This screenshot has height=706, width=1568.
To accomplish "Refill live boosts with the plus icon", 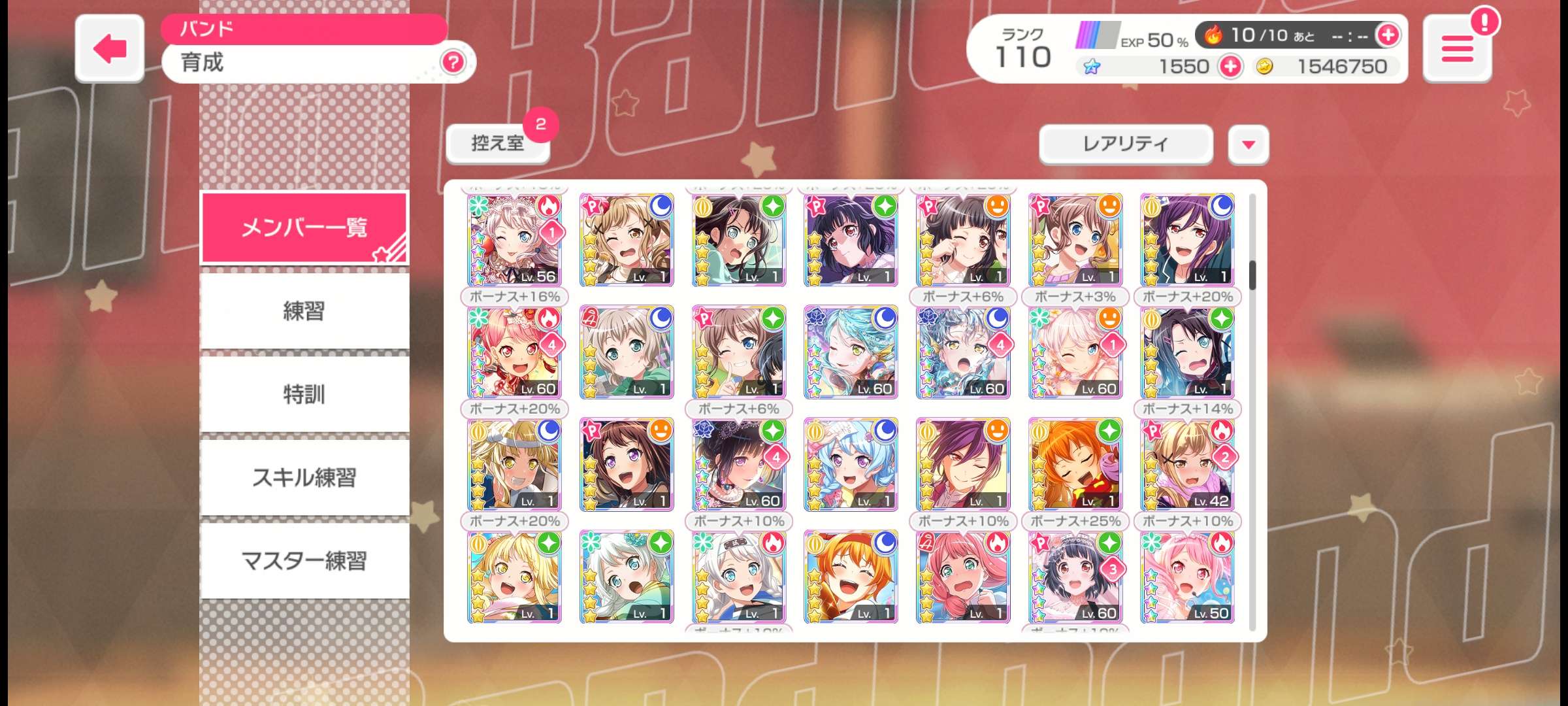I will point(1387,35).
